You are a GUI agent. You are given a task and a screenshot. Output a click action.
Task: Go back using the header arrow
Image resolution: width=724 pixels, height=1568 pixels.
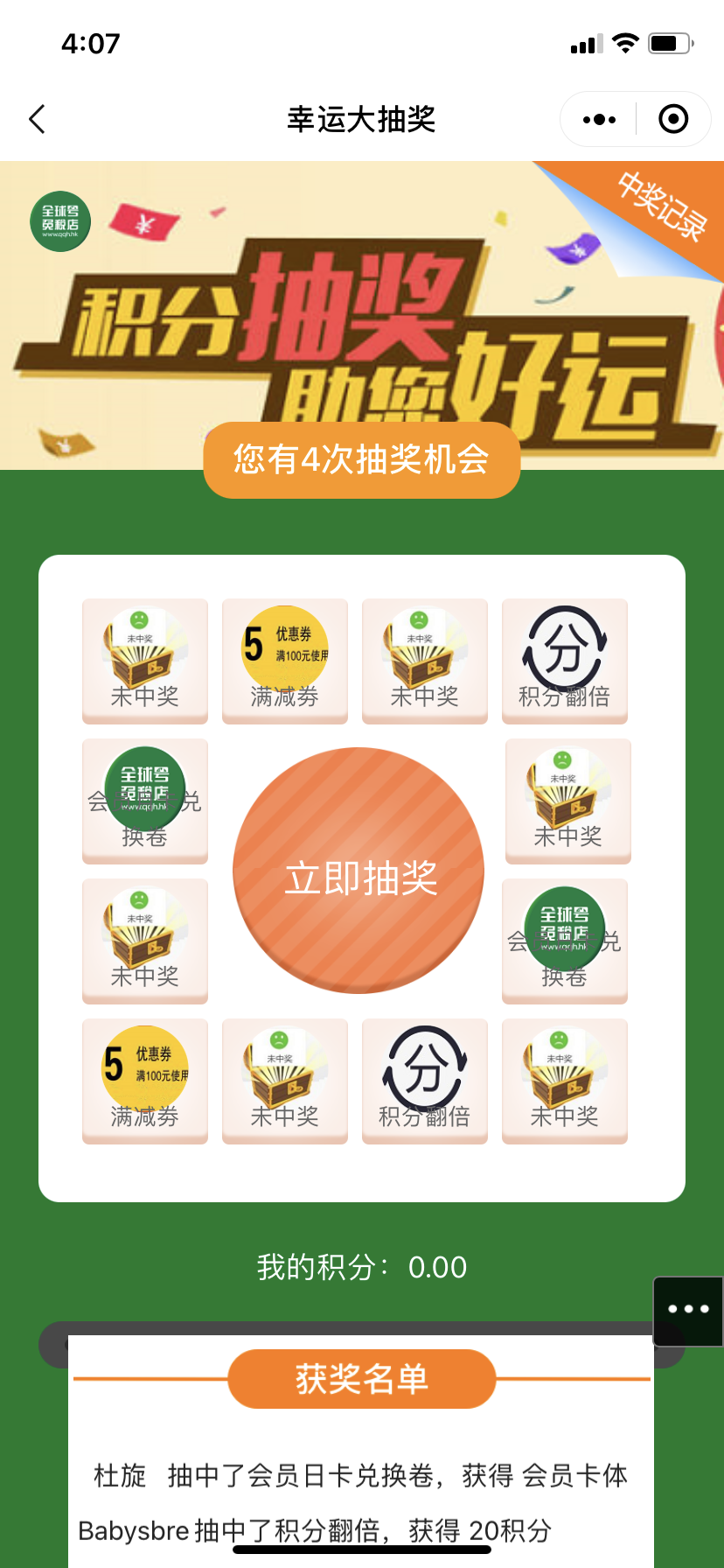pos(37,119)
